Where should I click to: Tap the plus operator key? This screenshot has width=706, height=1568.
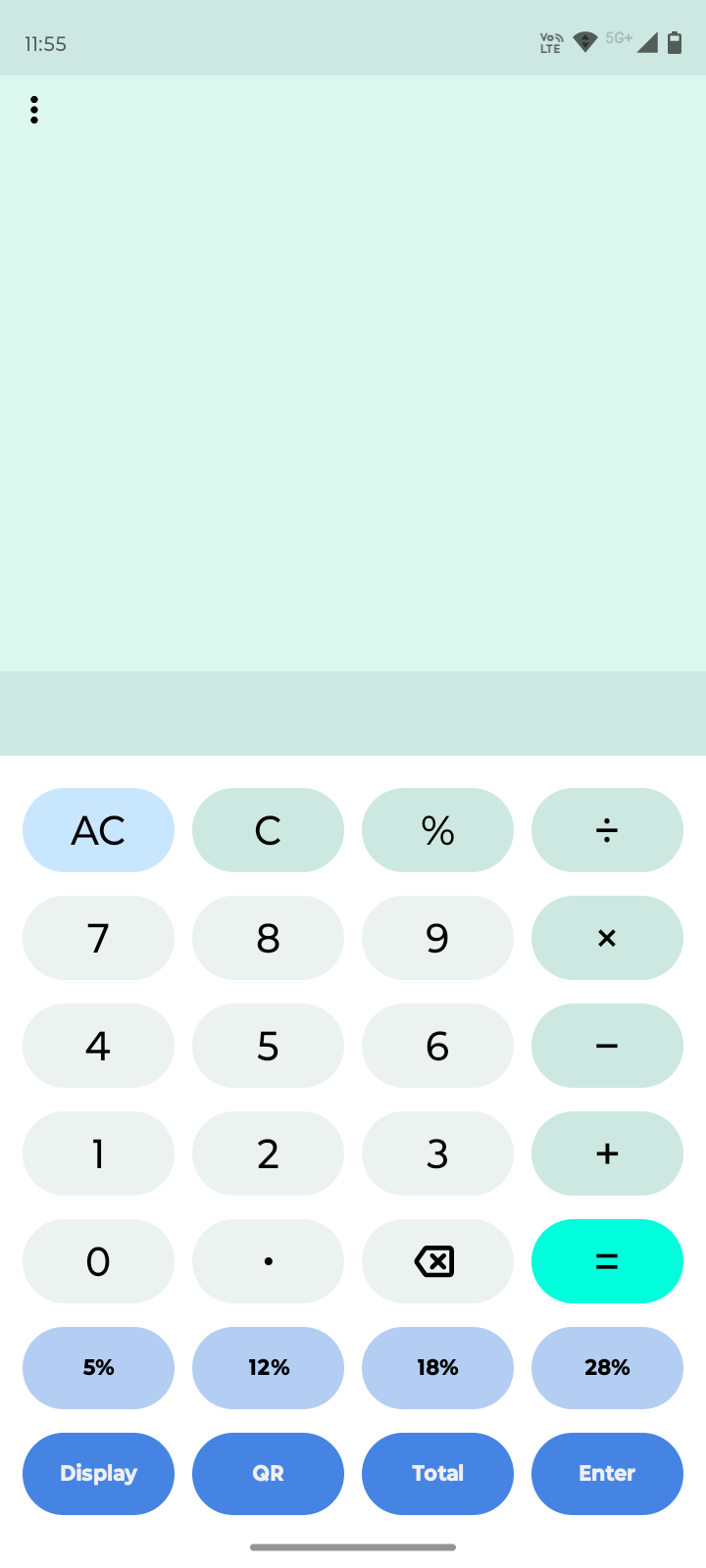pos(607,1153)
